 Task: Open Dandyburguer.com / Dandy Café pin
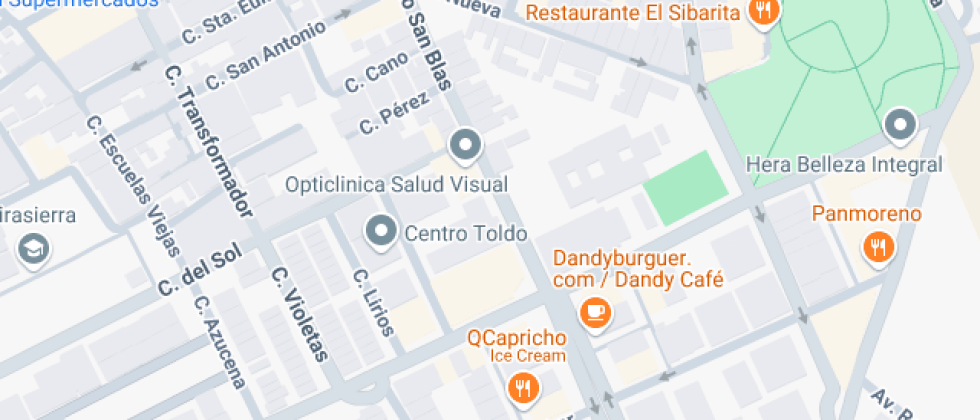[x=597, y=311]
